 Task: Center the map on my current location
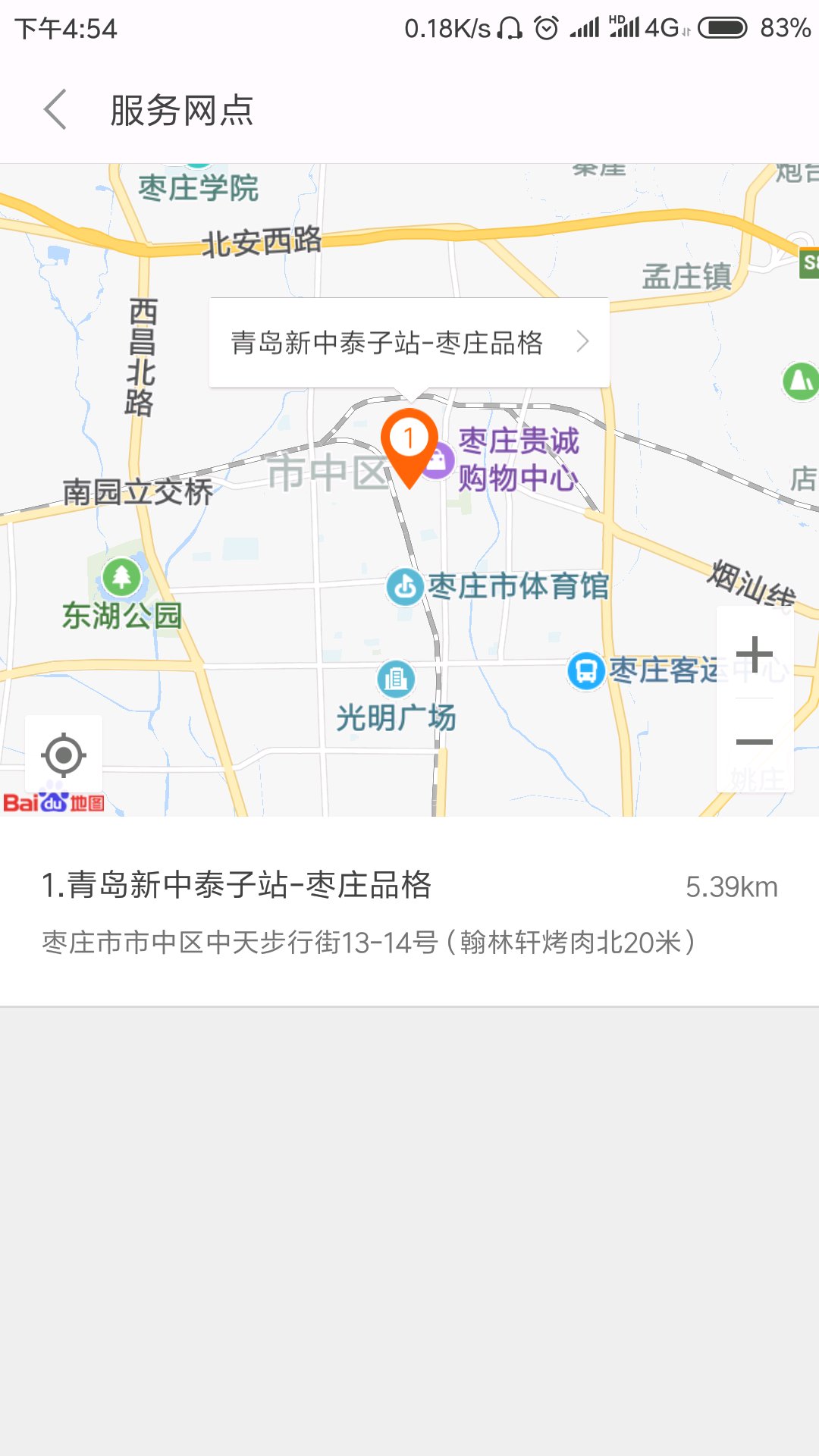(x=64, y=755)
